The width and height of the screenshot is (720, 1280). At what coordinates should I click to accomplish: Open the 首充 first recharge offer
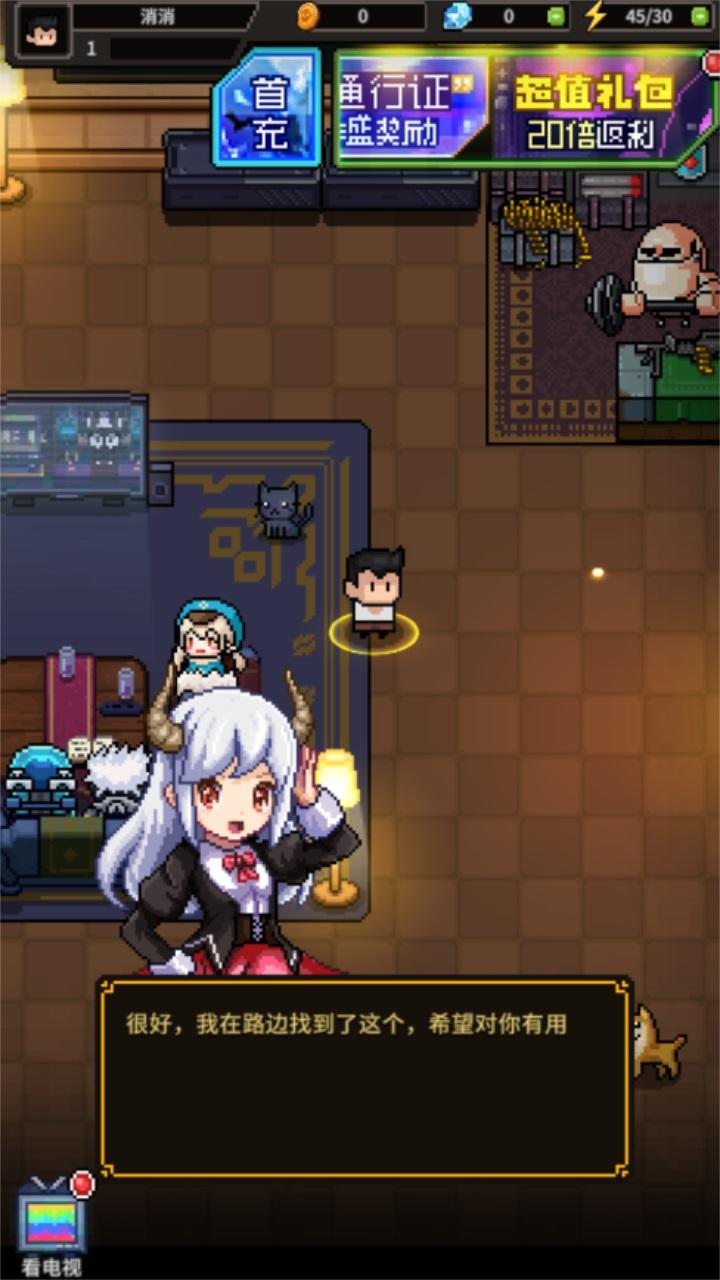(x=268, y=108)
